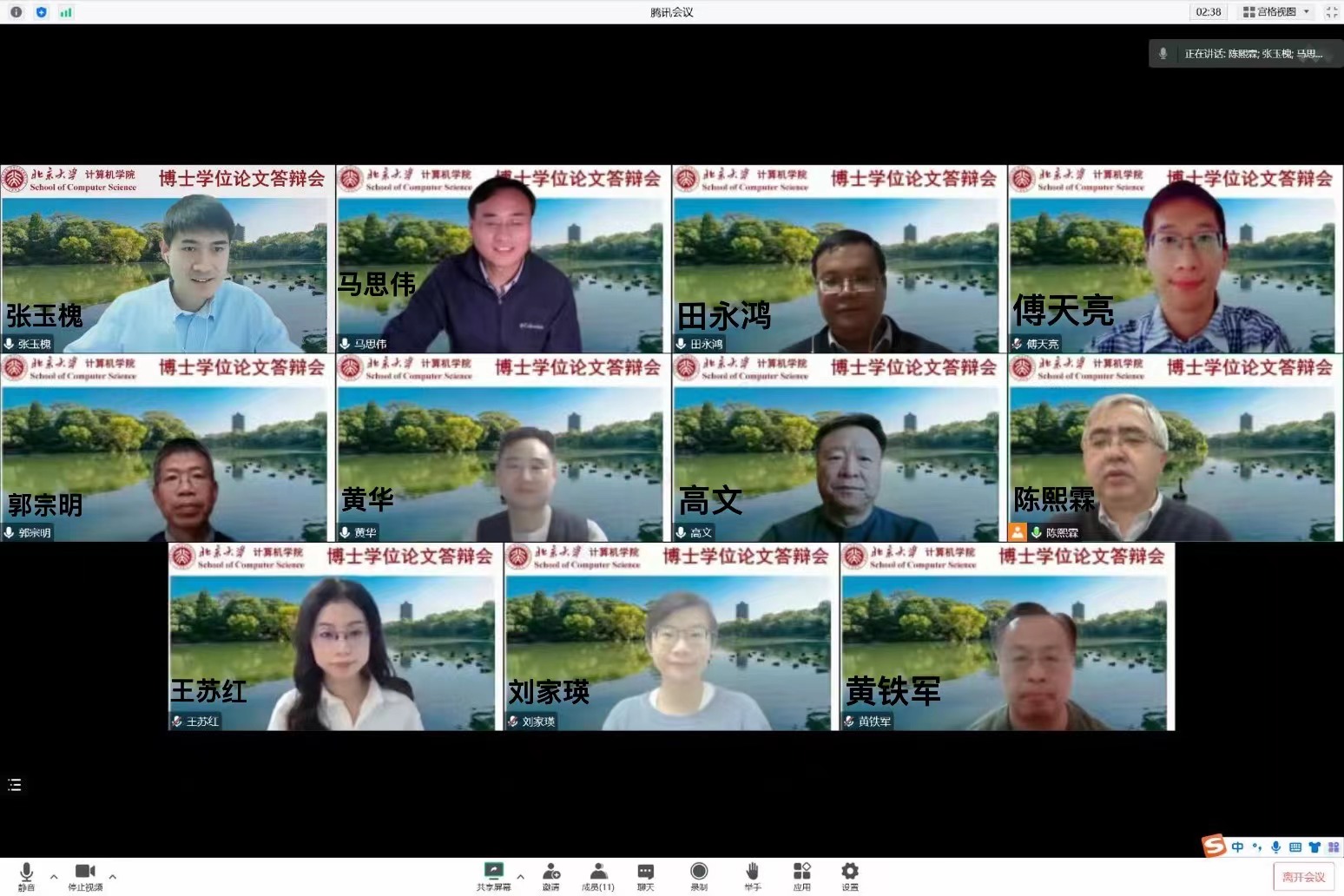Open the apps menu (应用)

click(x=801, y=875)
